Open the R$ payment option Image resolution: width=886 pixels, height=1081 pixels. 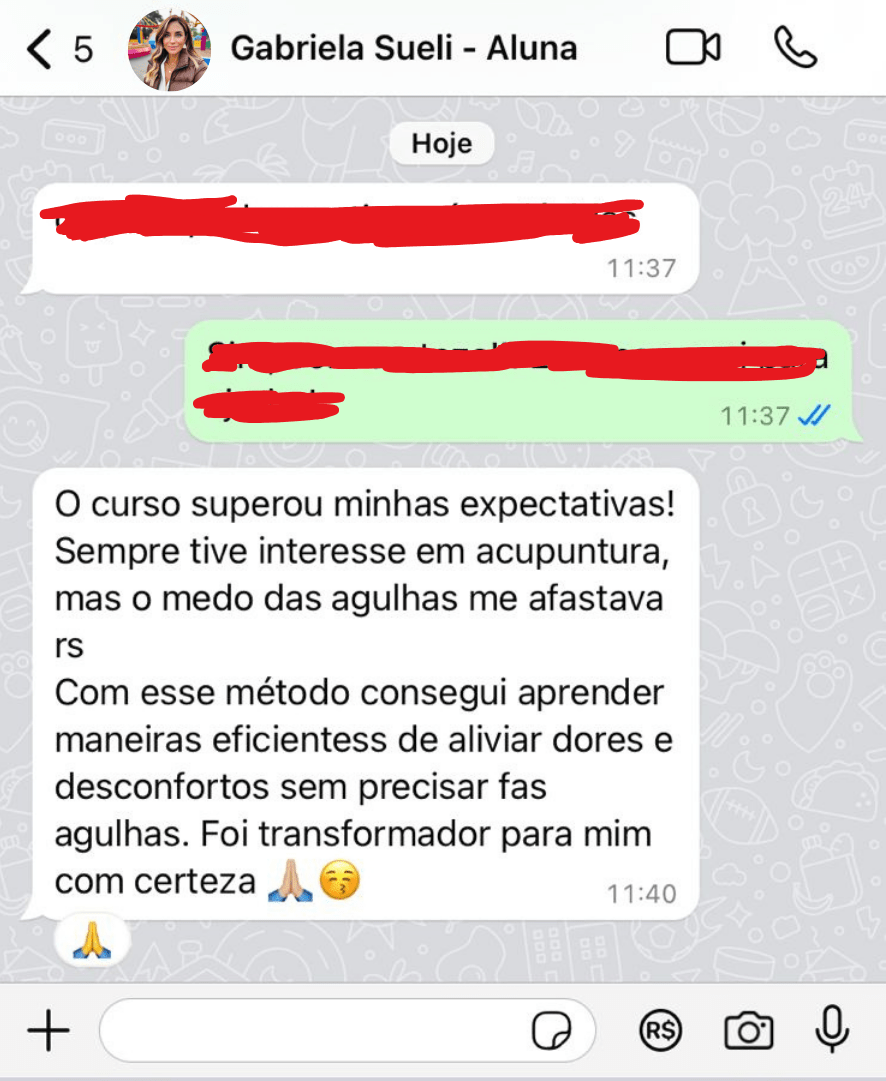click(659, 1031)
